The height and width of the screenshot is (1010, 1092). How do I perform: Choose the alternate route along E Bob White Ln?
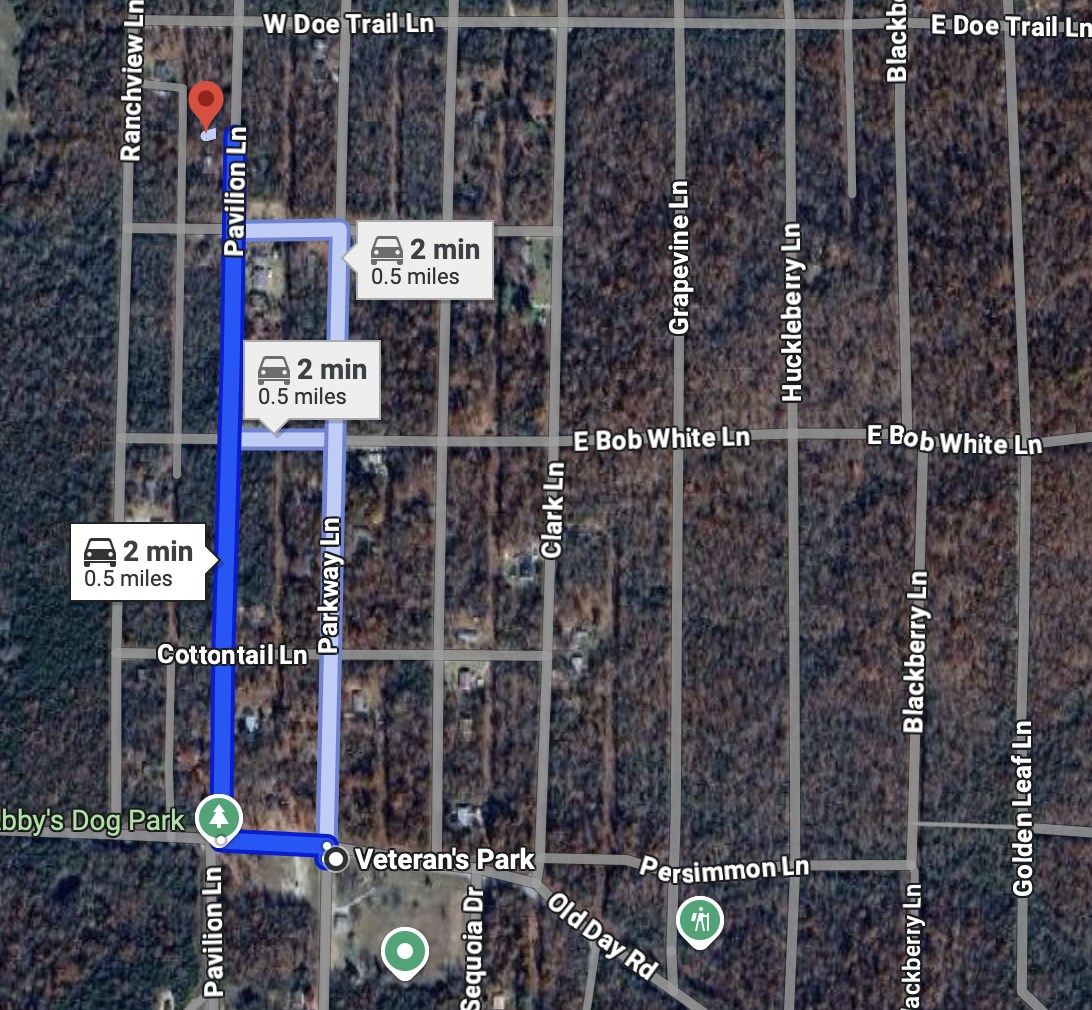(312, 381)
